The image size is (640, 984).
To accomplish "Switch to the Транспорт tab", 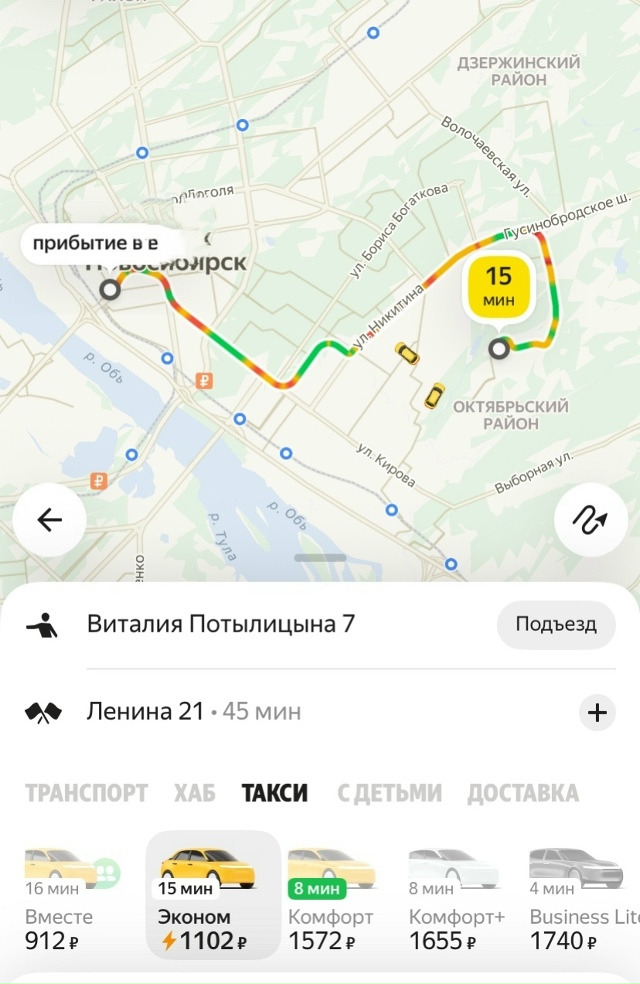I will pos(86,793).
